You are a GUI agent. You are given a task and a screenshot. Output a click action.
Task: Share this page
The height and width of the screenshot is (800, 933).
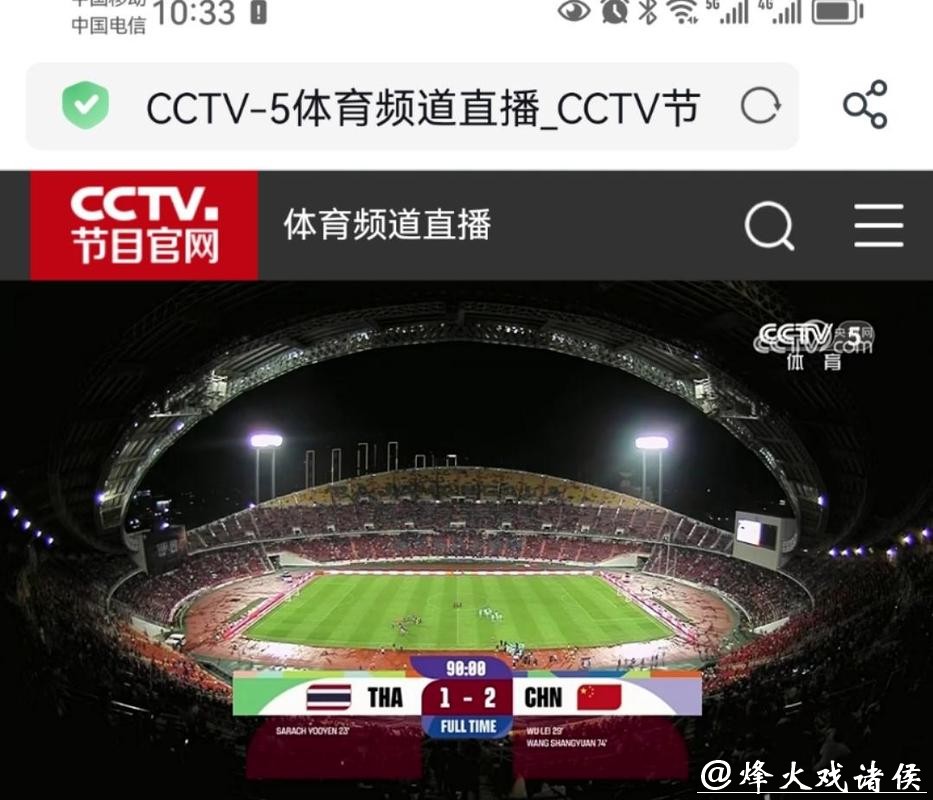tap(865, 105)
